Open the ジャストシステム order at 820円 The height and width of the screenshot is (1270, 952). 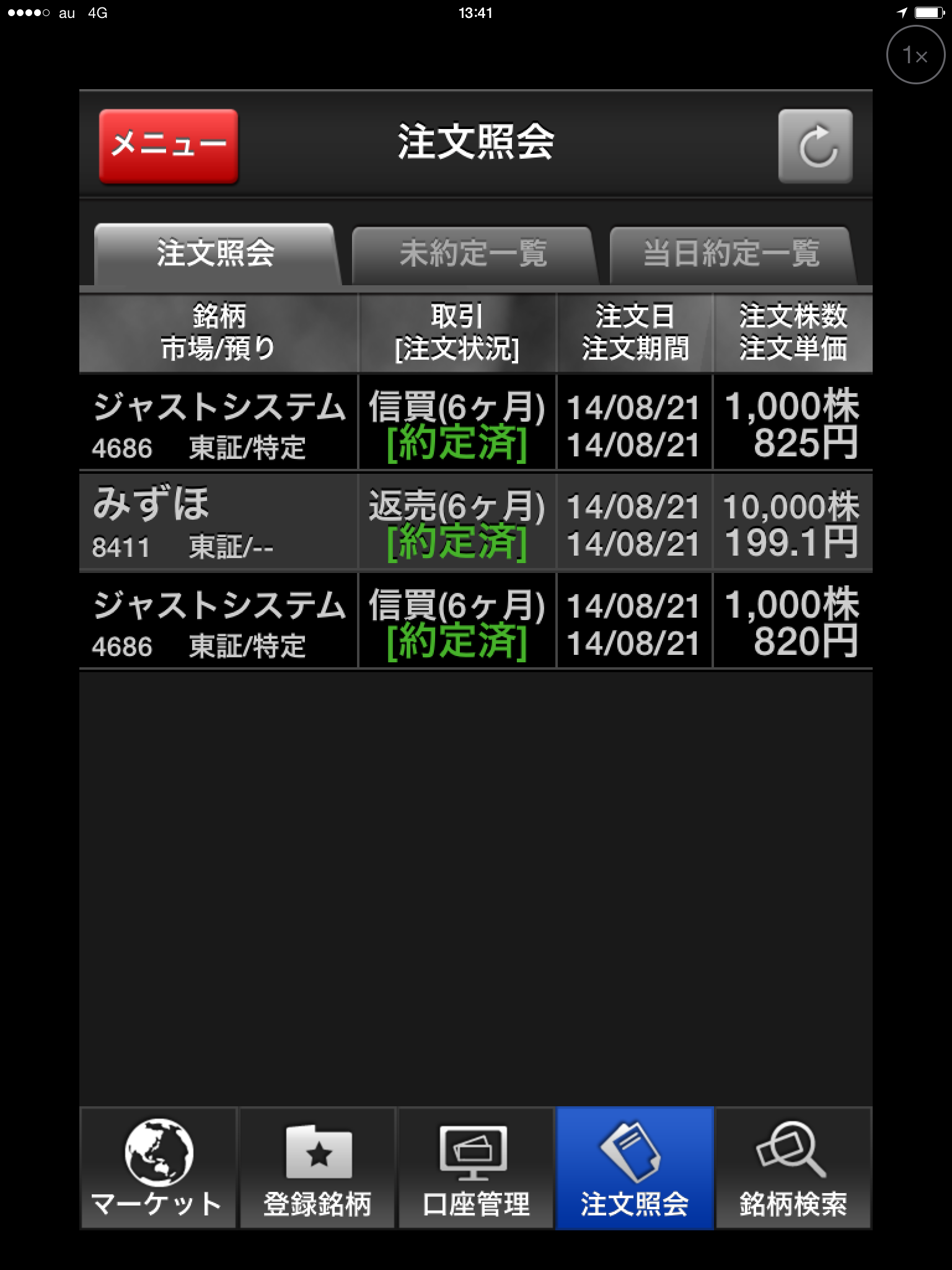pyautogui.click(x=475, y=621)
